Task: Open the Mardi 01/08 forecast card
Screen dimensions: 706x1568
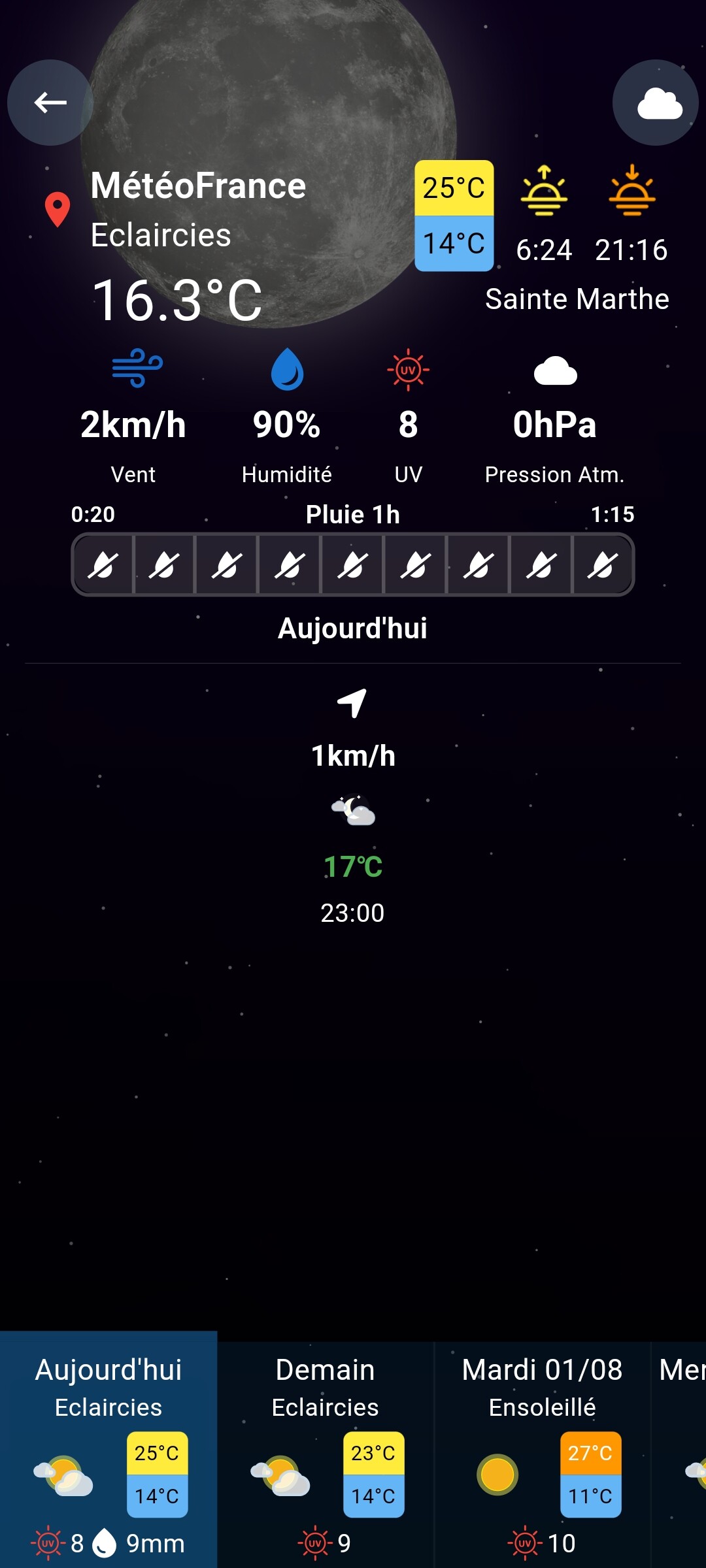Action: point(543,1455)
